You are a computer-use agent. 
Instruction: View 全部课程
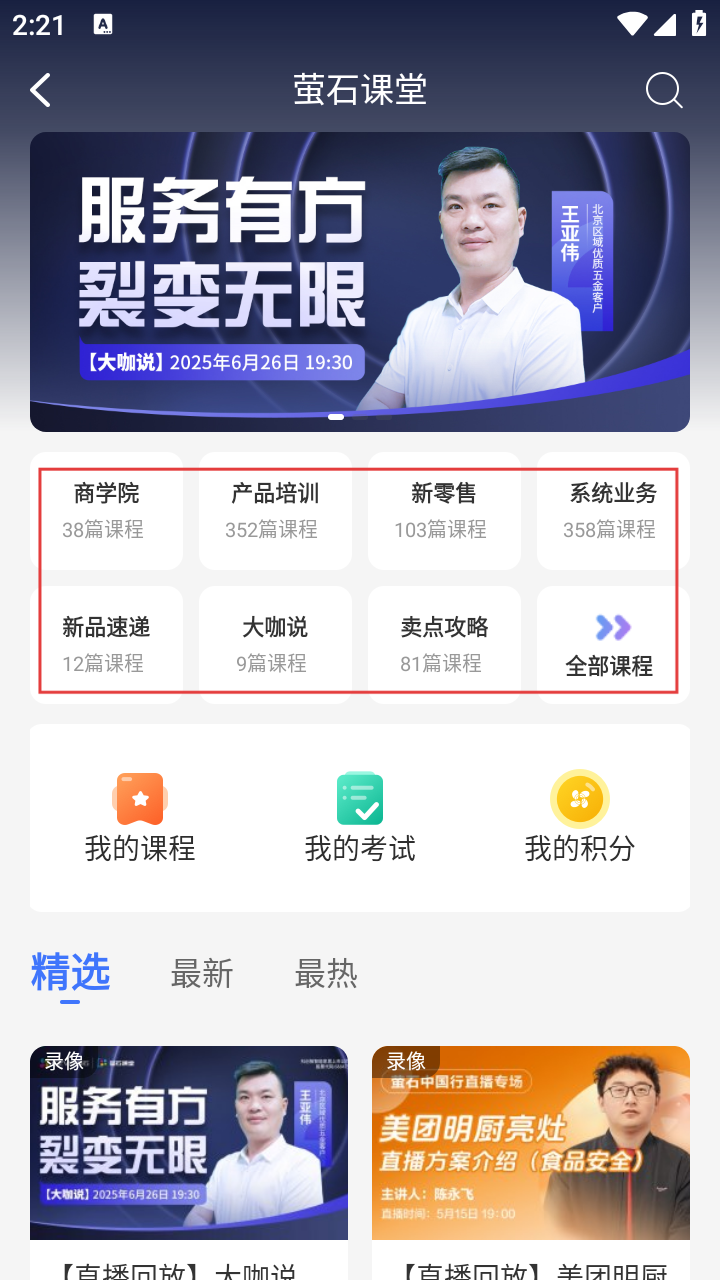pyautogui.click(x=612, y=644)
